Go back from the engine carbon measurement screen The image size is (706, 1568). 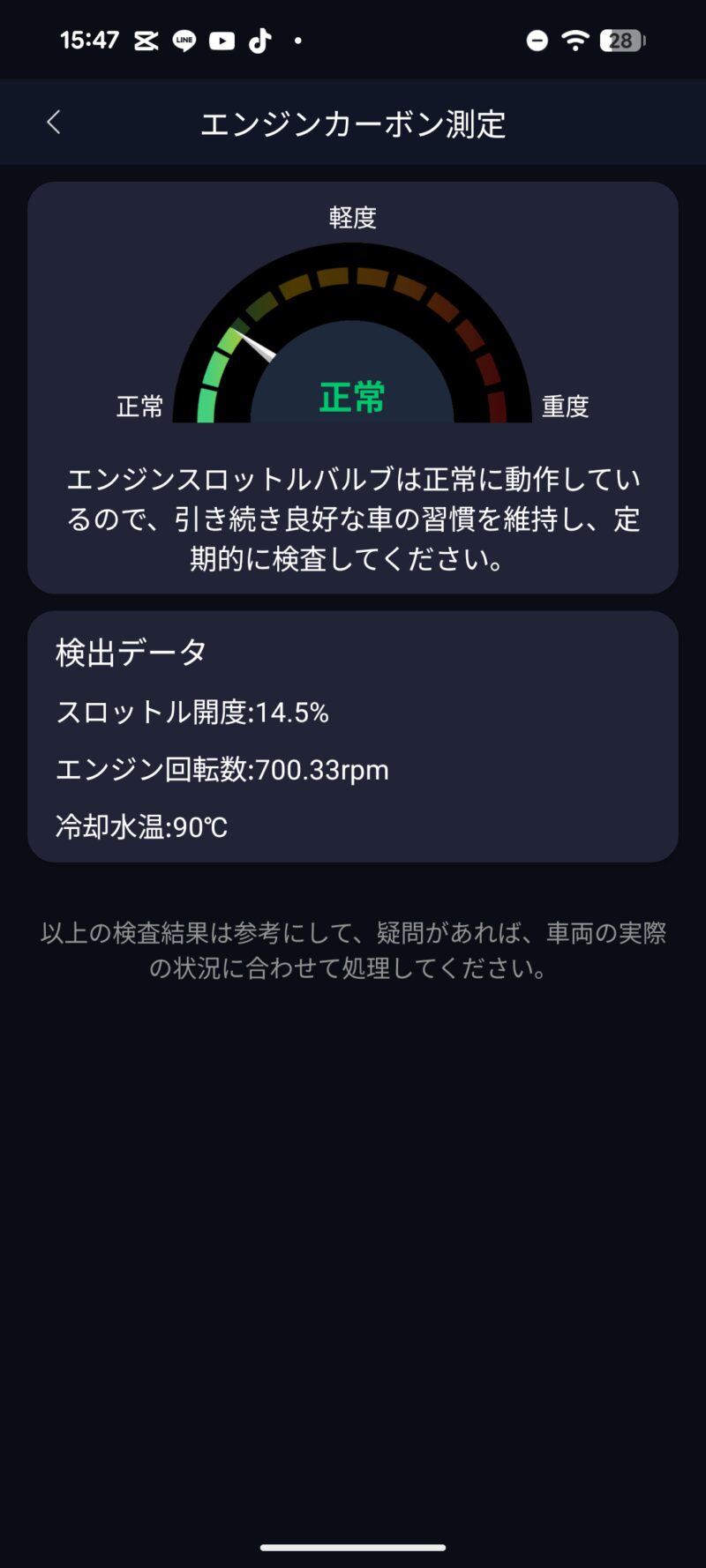coord(54,123)
